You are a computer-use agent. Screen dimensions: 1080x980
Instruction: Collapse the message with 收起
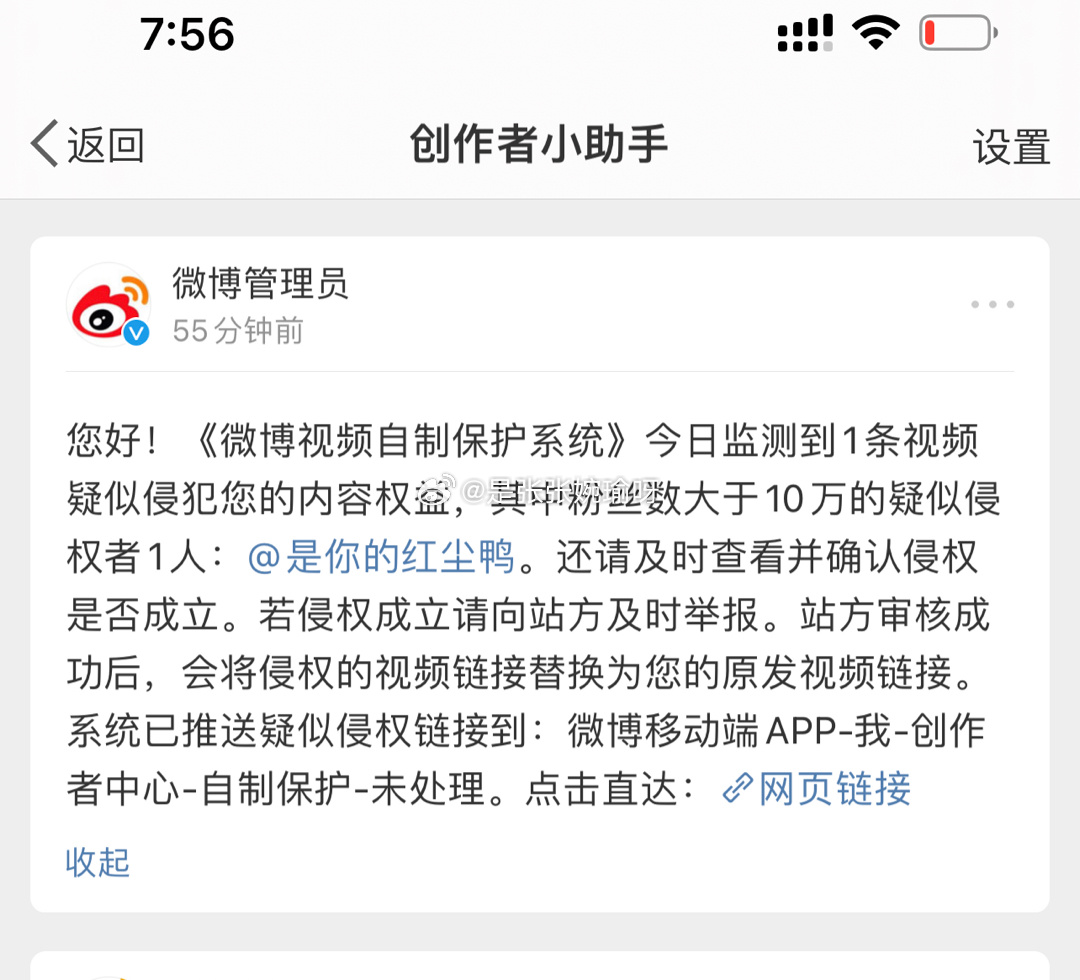tap(98, 862)
